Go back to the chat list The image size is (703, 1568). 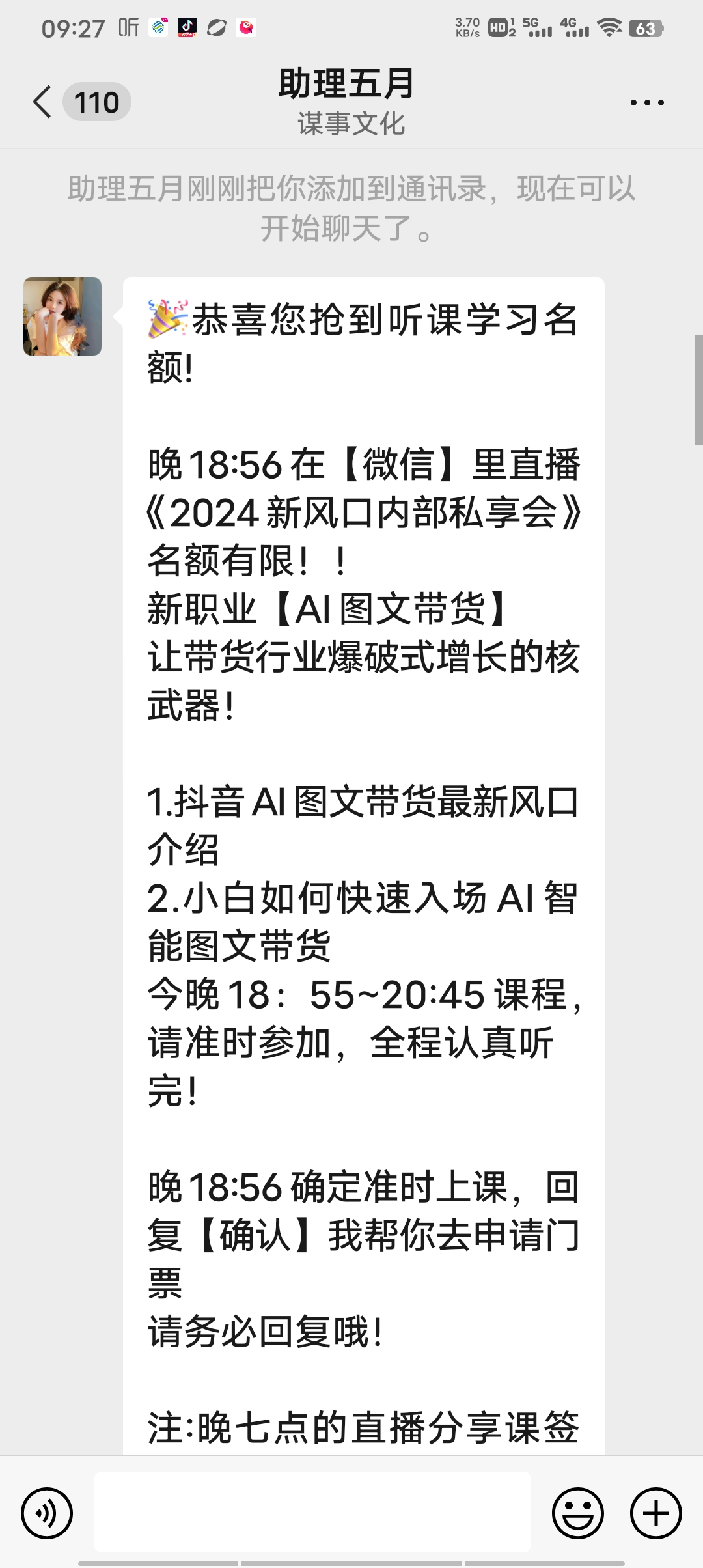tap(43, 102)
